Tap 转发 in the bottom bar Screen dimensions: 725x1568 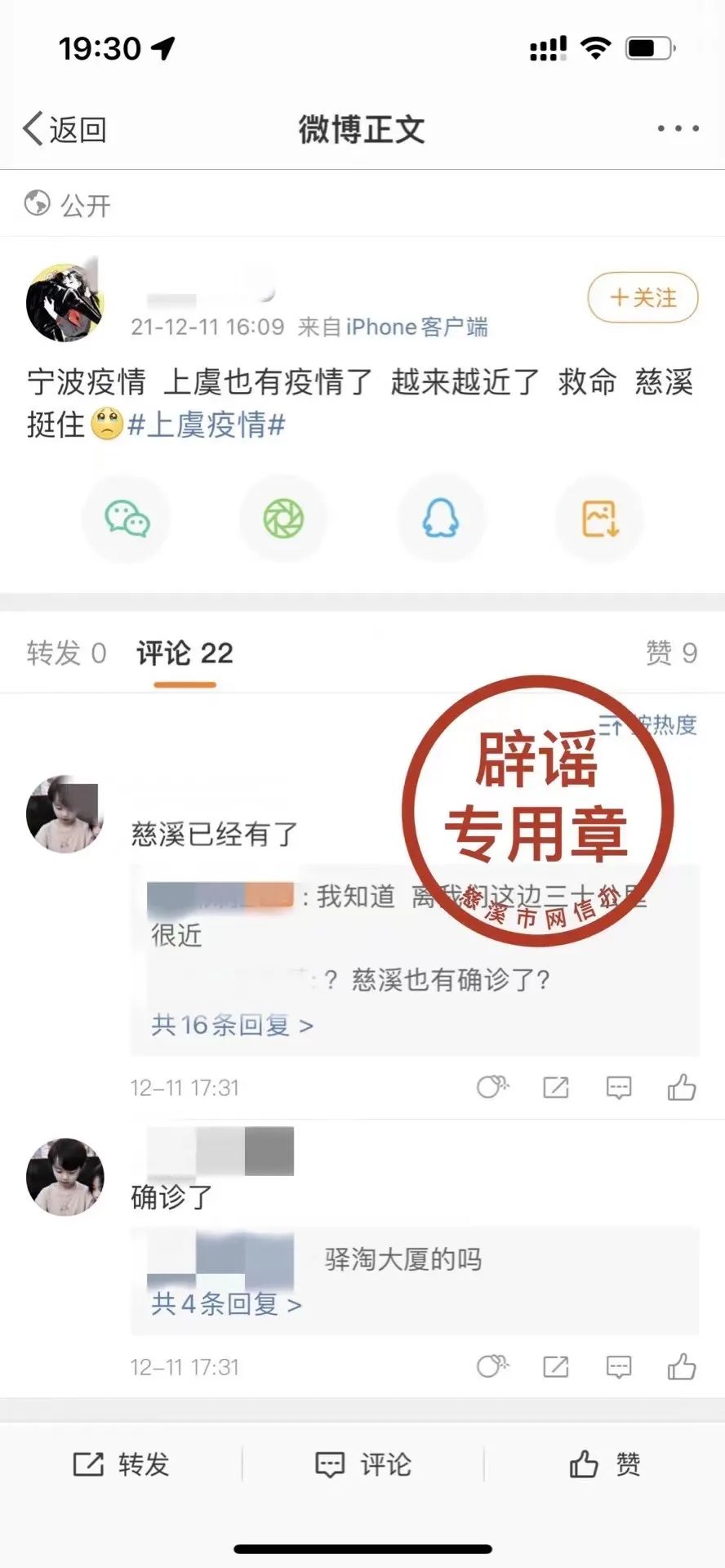[x=121, y=1464]
